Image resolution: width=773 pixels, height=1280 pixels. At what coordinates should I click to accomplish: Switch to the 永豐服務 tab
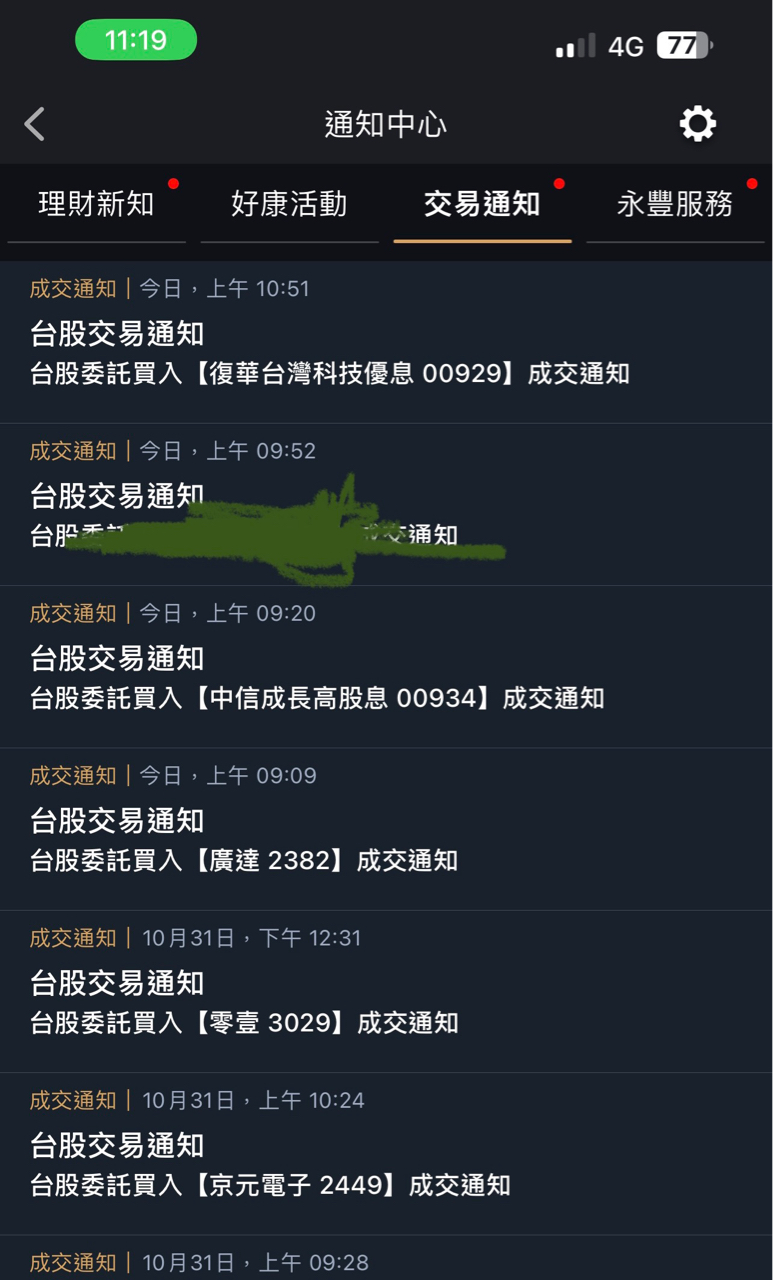[x=675, y=204]
